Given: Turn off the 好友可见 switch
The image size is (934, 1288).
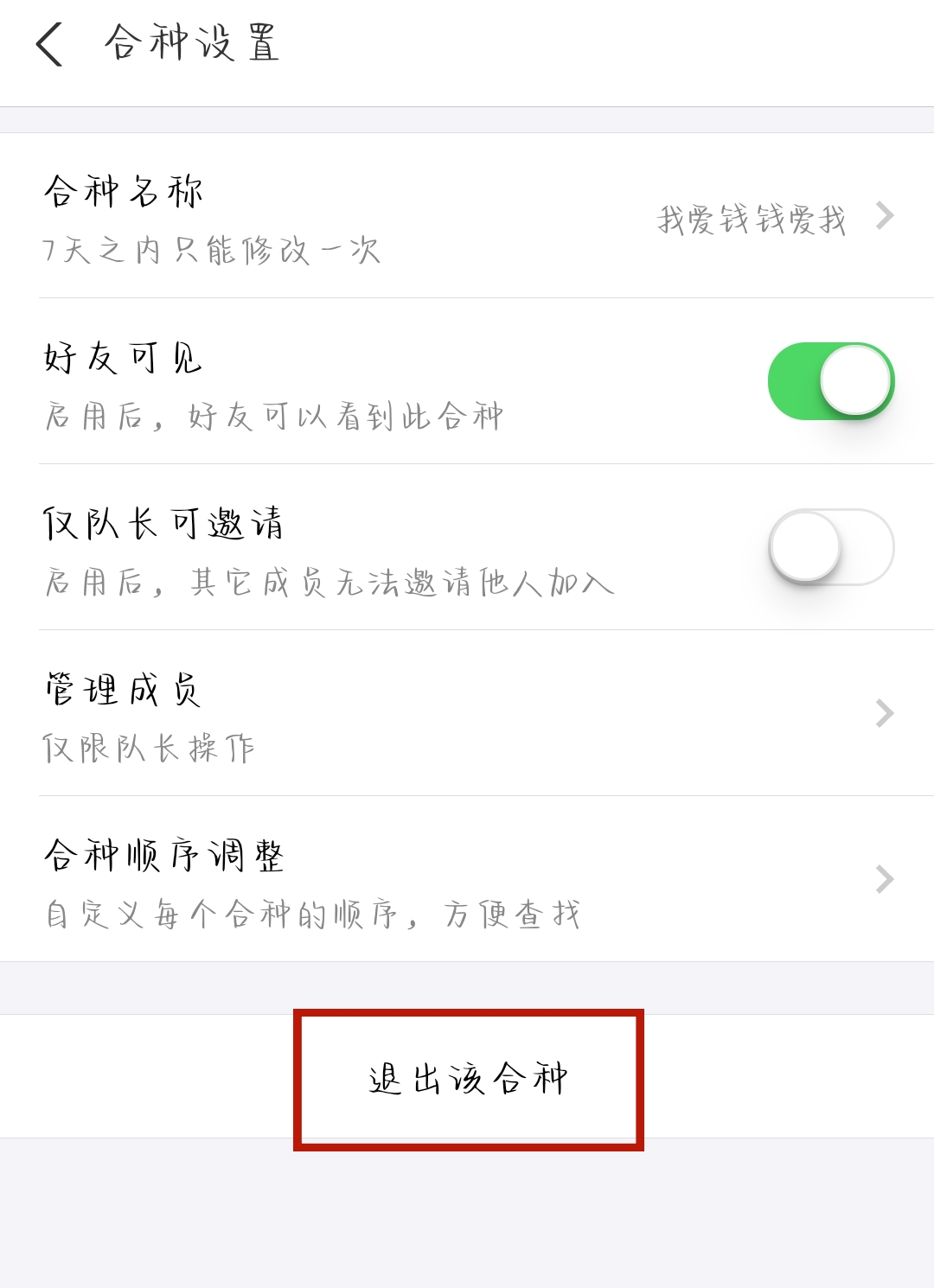Looking at the screenshot, I should (x=830, y=381).
